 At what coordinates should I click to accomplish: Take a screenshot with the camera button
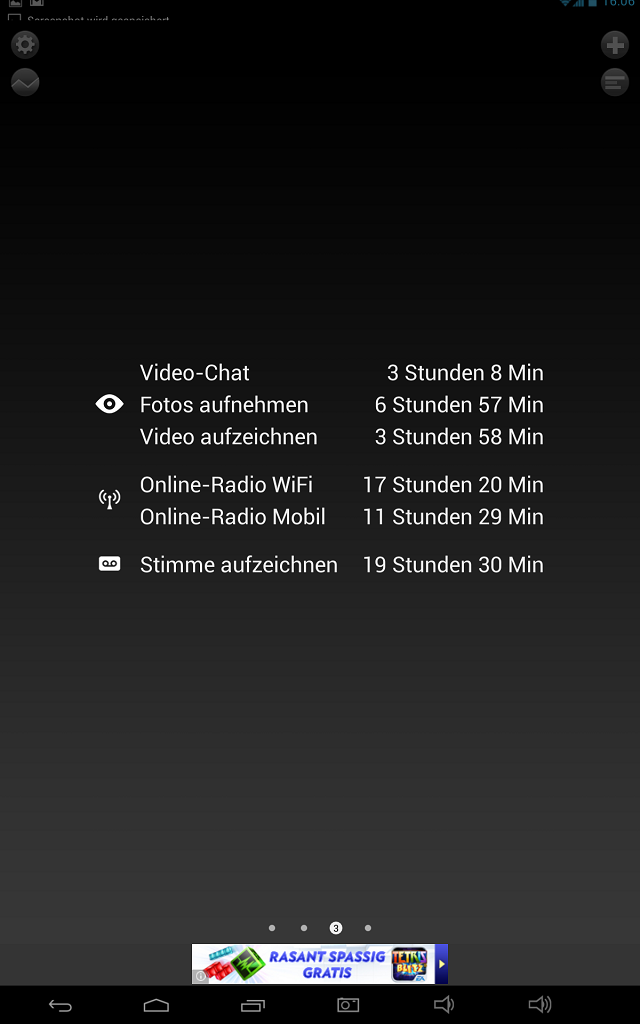coord(348,1005)
